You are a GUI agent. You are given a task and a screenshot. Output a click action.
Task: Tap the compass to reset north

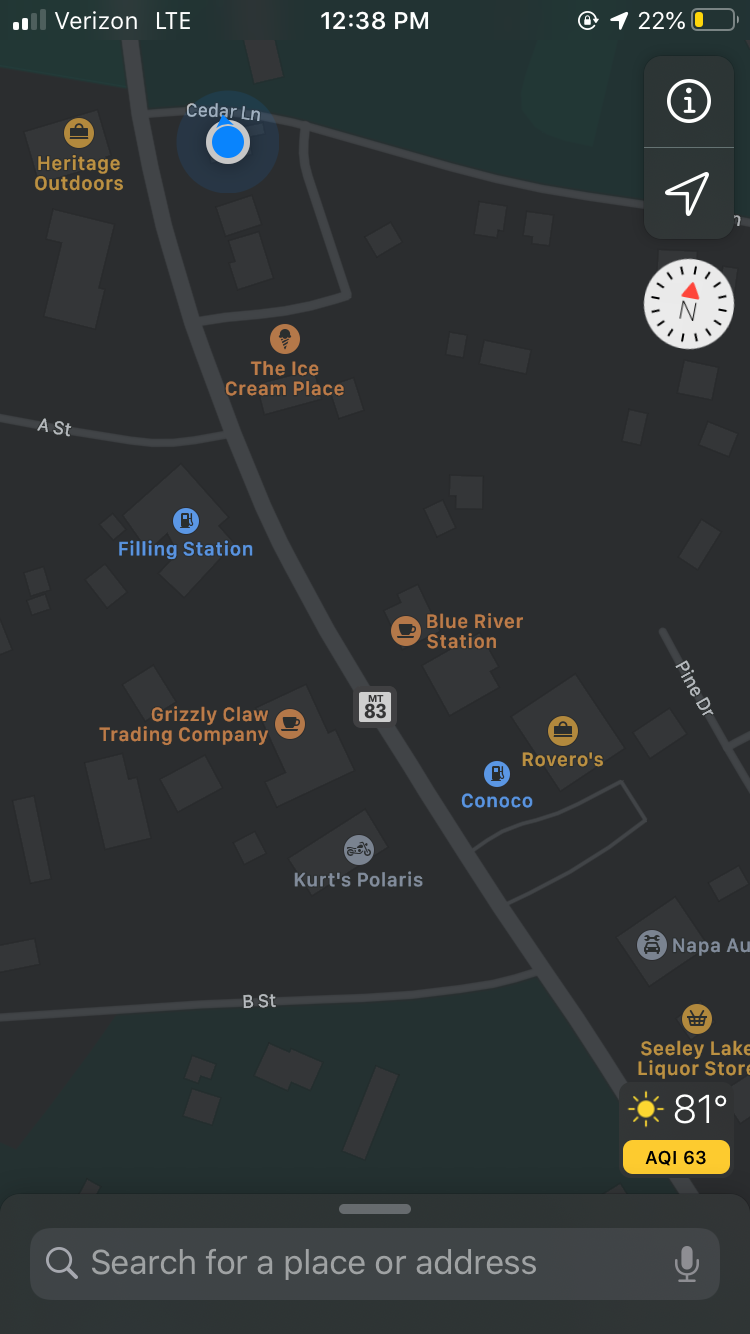[688, 304]
